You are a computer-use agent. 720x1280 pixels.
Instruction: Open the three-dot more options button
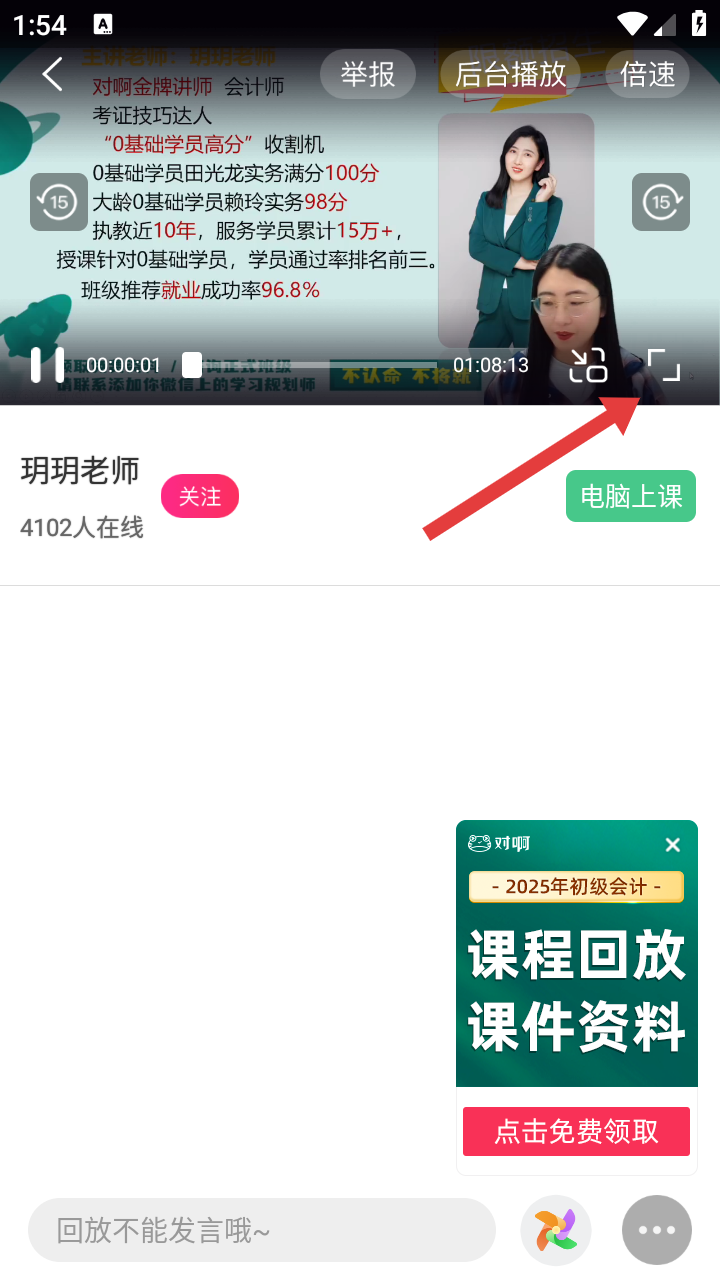[657, 1230]
